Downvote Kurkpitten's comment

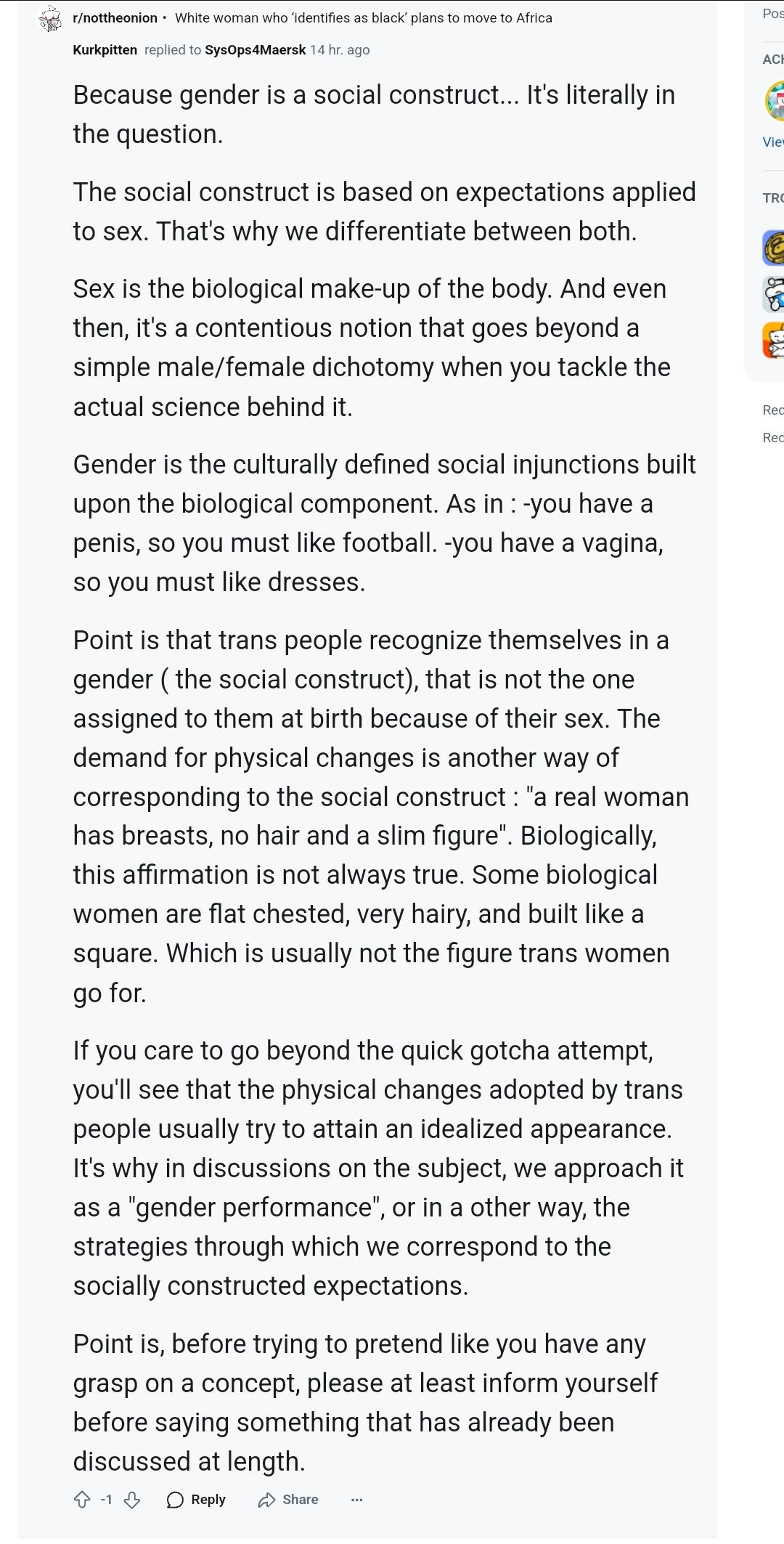[x=132, y=1500]
